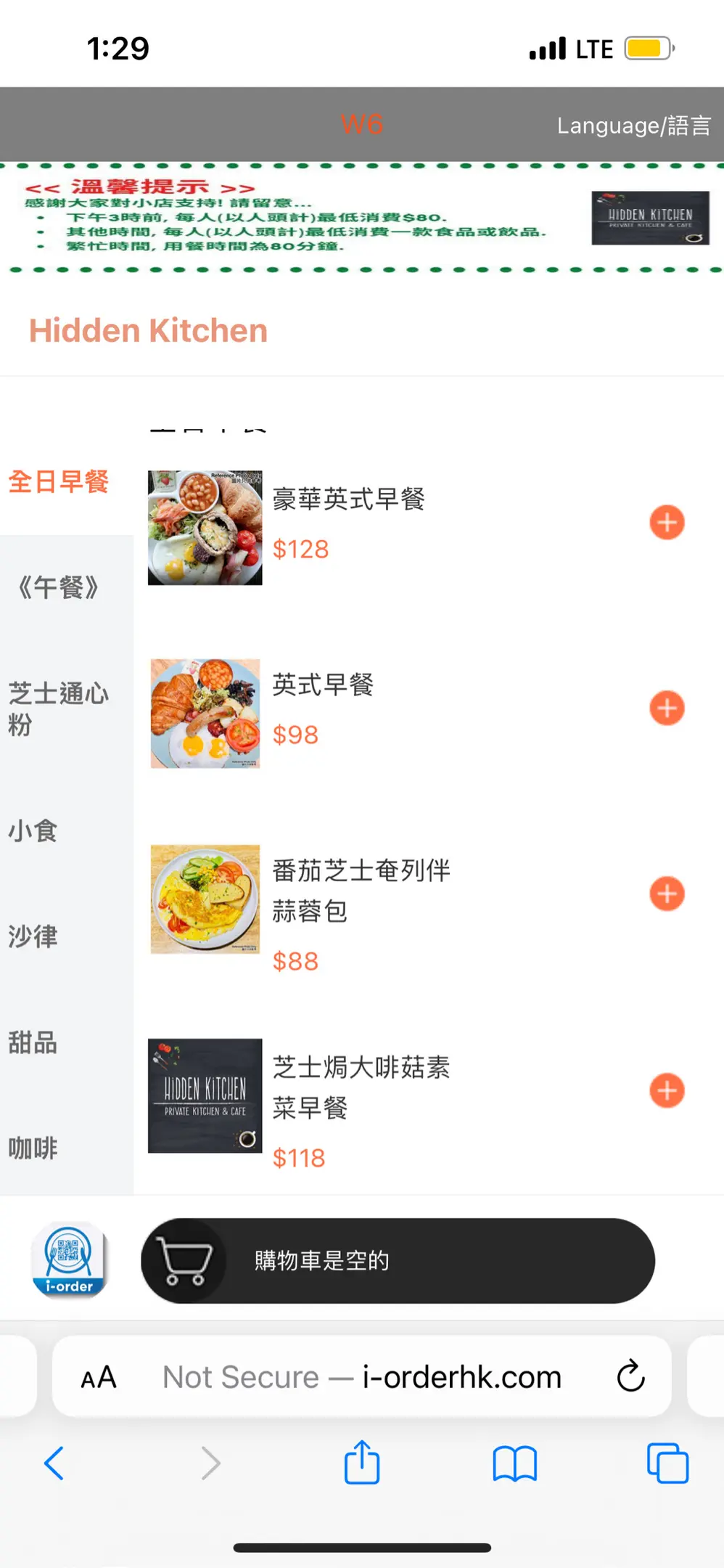
Task: Reload the i-orderhk.com page
Action: [x=630, y=1376]
